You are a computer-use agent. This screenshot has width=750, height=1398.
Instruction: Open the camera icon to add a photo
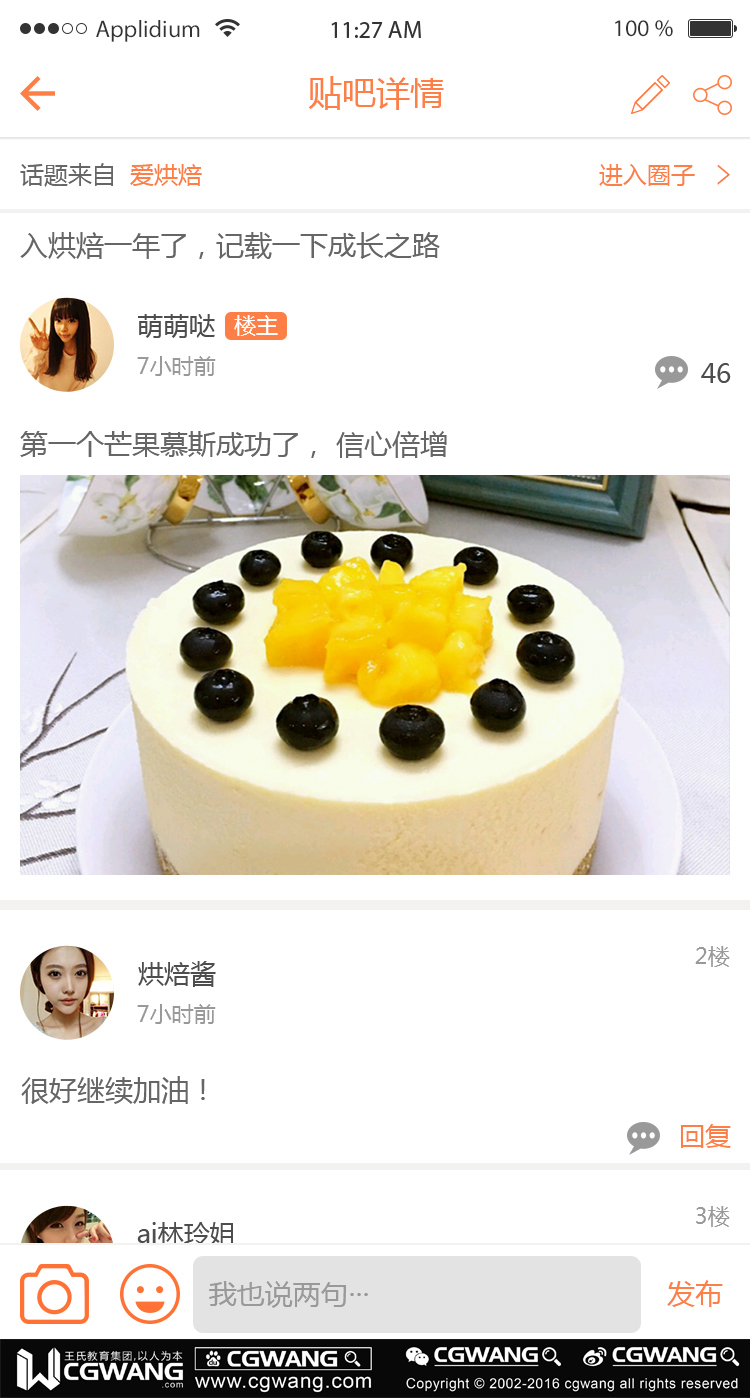(55, 1294)
